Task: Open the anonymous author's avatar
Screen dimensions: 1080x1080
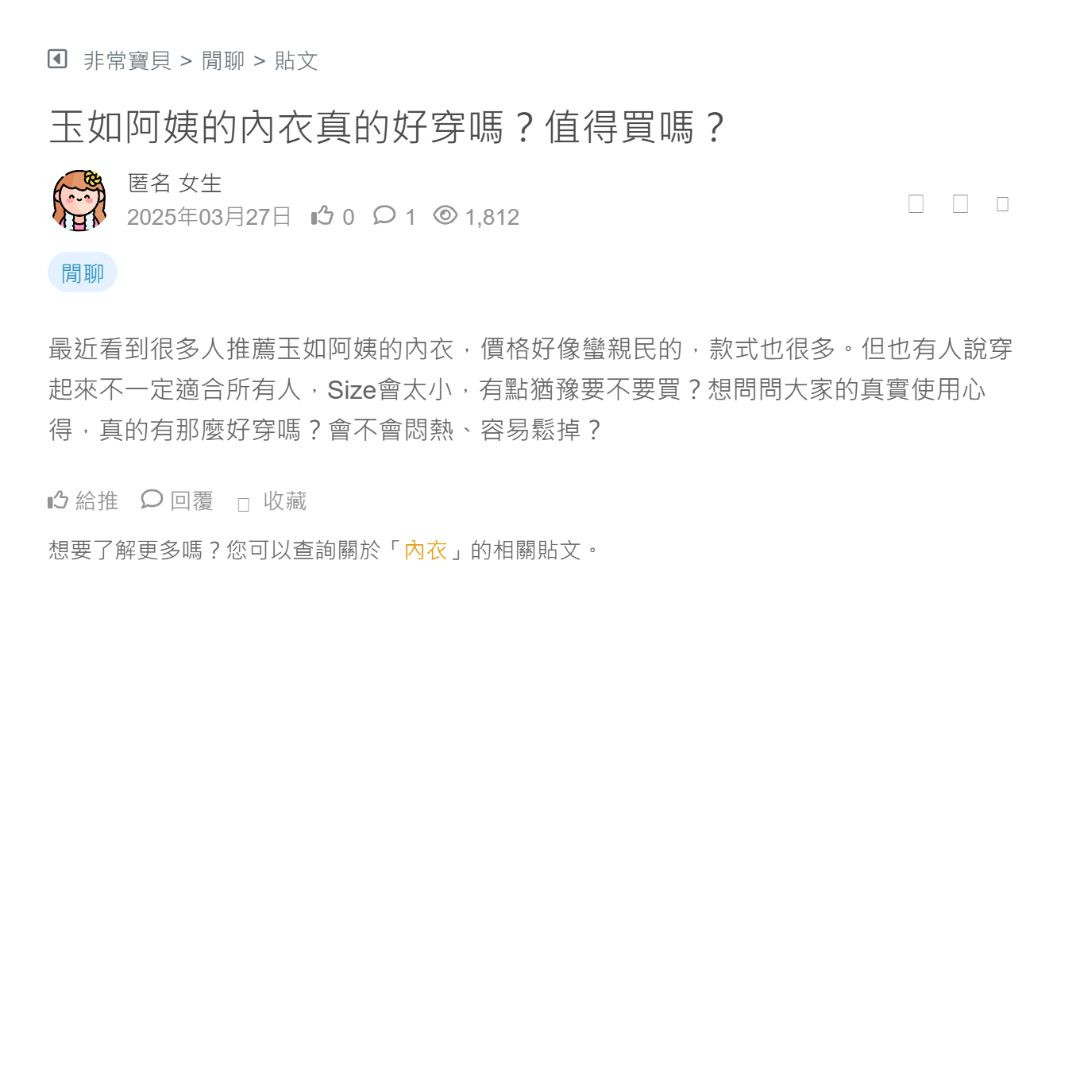Action: click(79, 200)
